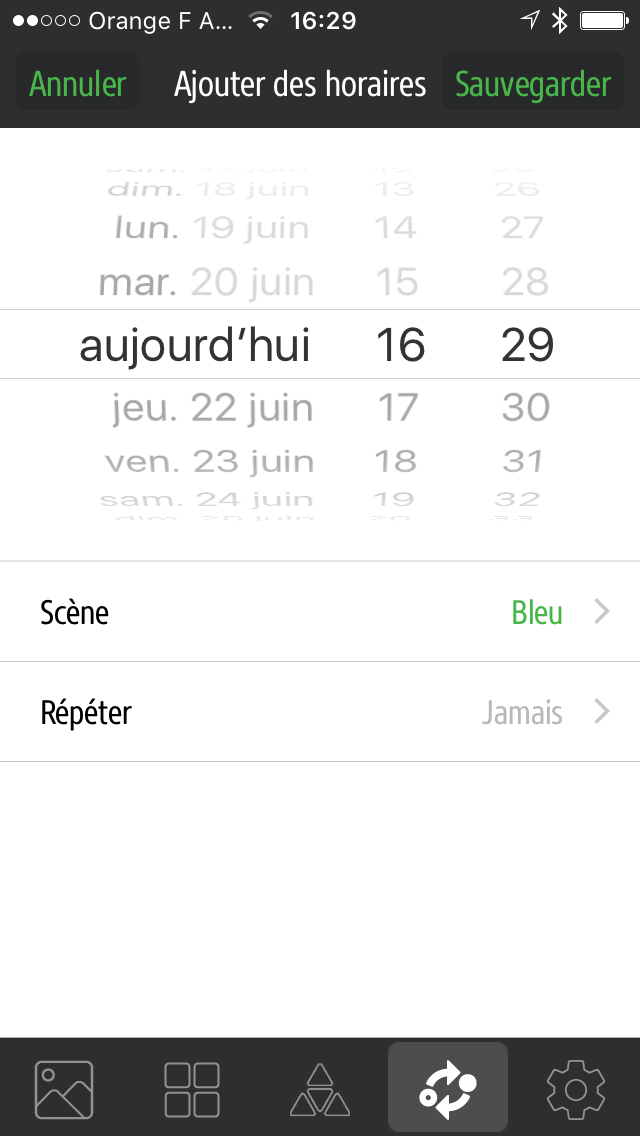The width and height of the screenshot is (640, 1136).
Task: Open the Scène row set to Bleu
Action: 320,612
